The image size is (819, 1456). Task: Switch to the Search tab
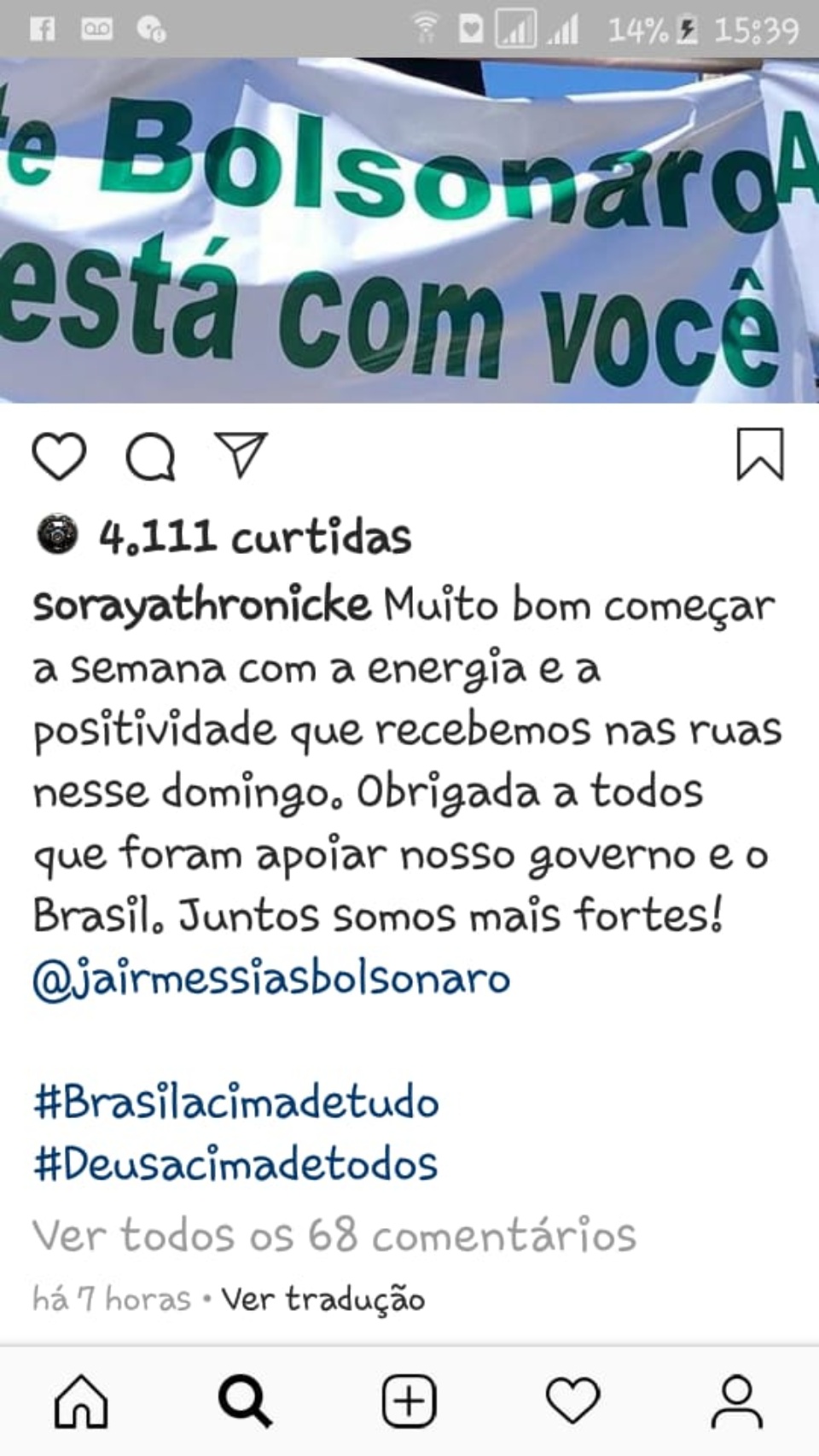click(245, 1401)
